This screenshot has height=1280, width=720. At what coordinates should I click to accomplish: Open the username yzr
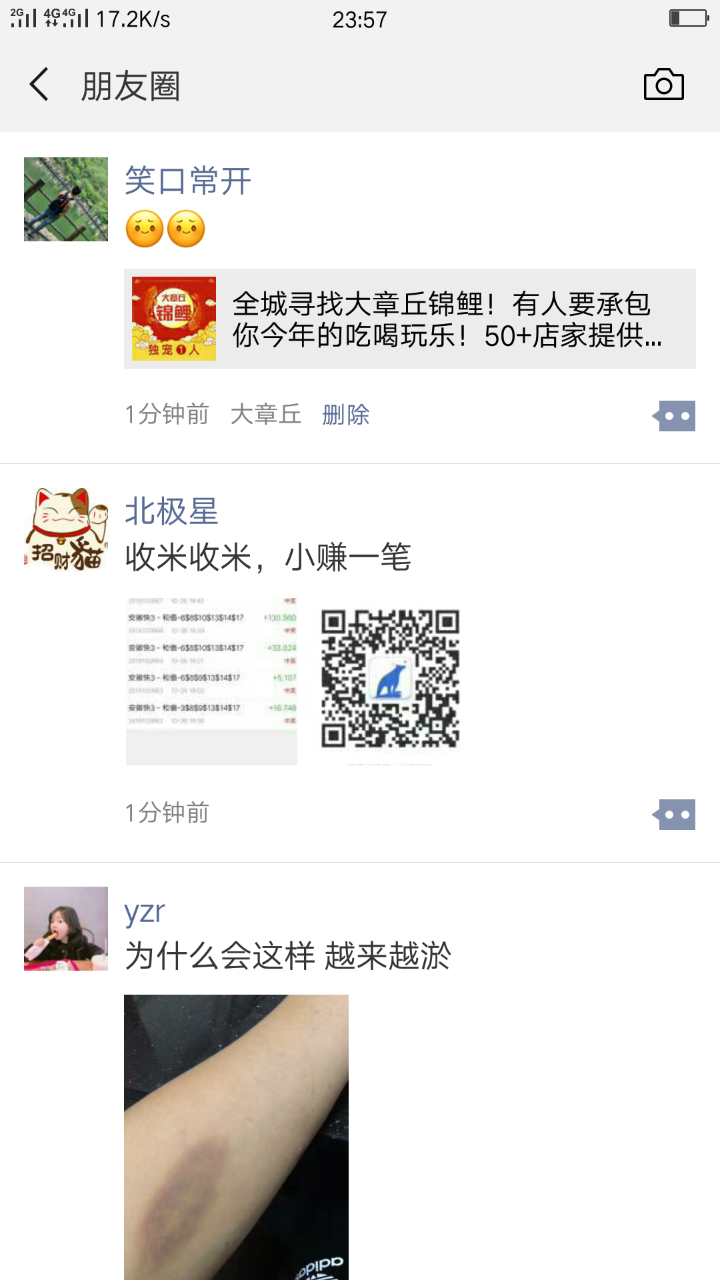145,912
